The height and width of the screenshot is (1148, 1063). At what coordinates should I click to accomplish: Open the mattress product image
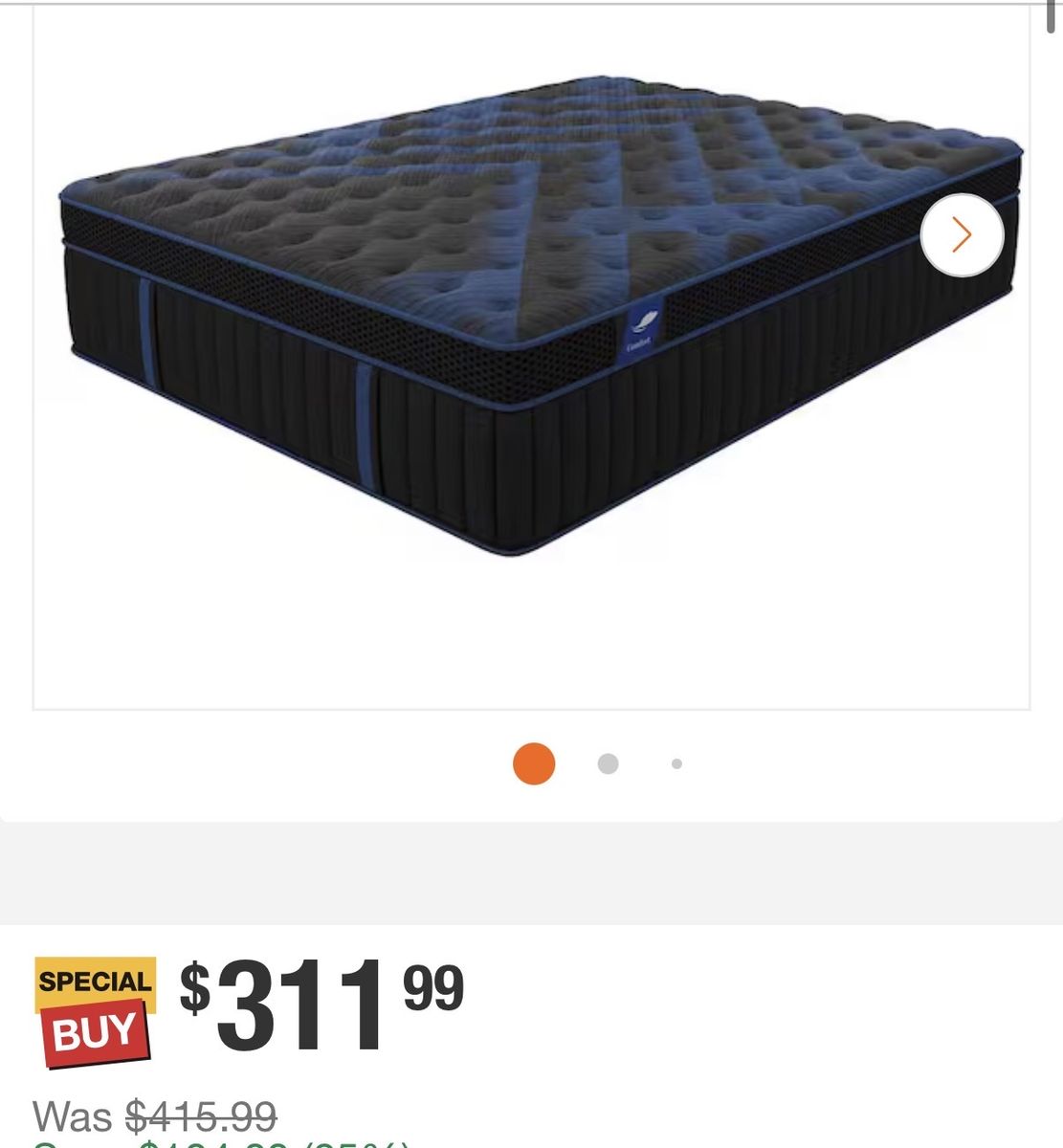pyautogui.click(x=517, y=316)
